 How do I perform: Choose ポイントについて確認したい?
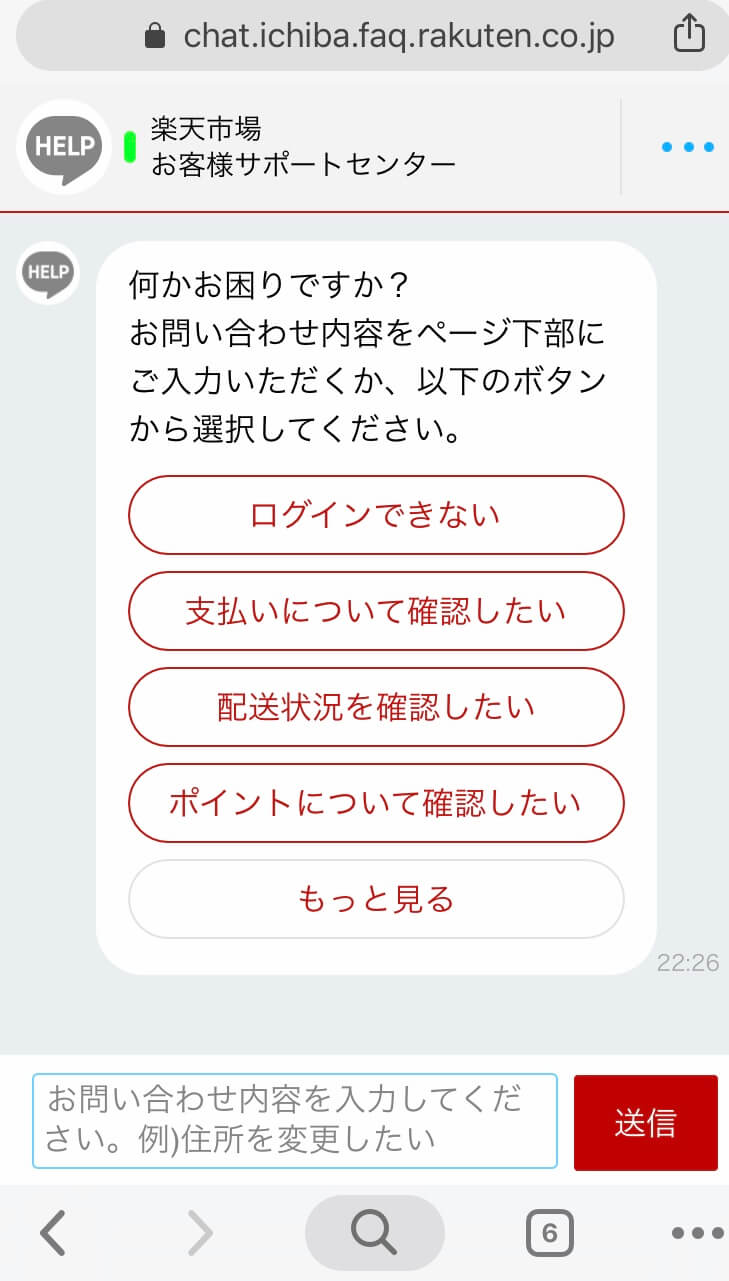click(376, 803)
